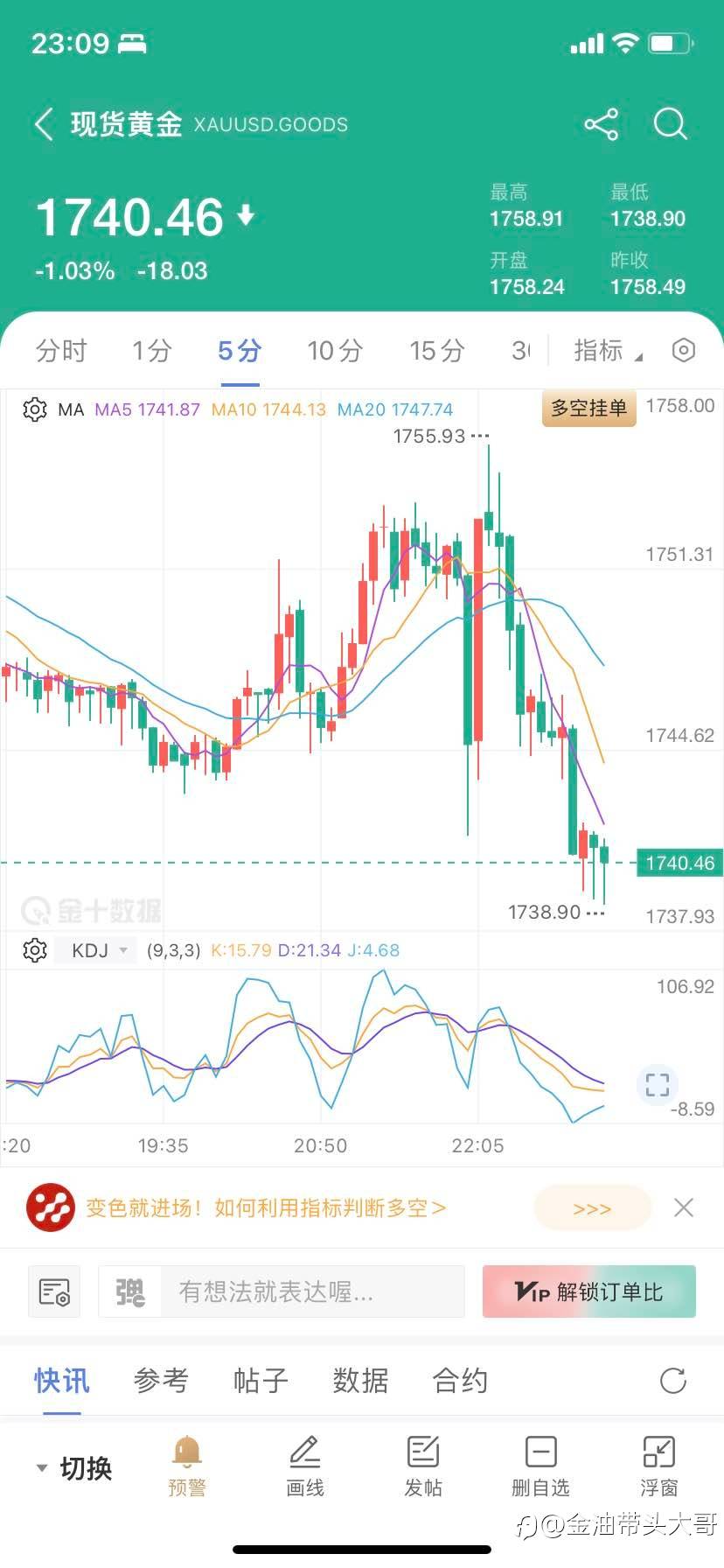
Task: Select the 1分 timeframe
Action: [151, 351]
